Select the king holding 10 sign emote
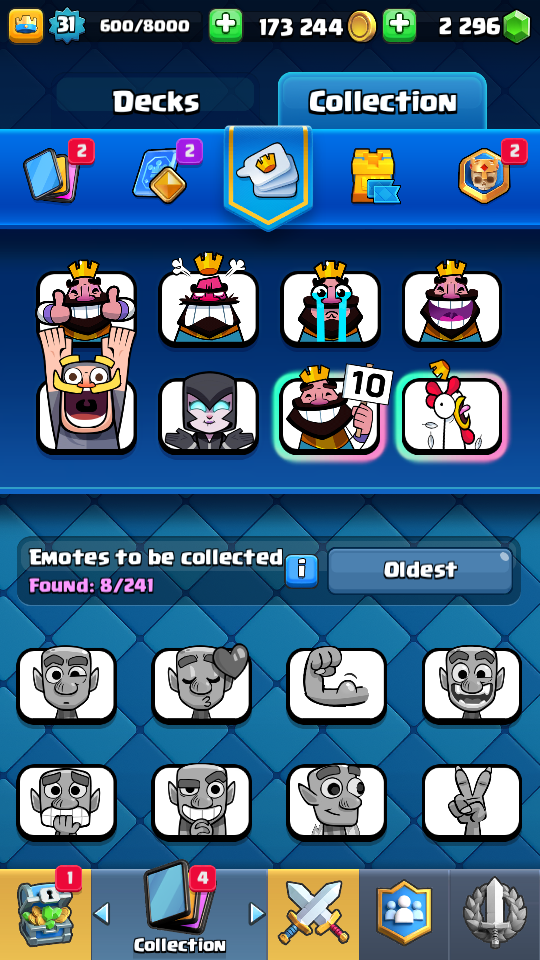The width and height of the screenshot is (540, 960). [x=331, y=411]
